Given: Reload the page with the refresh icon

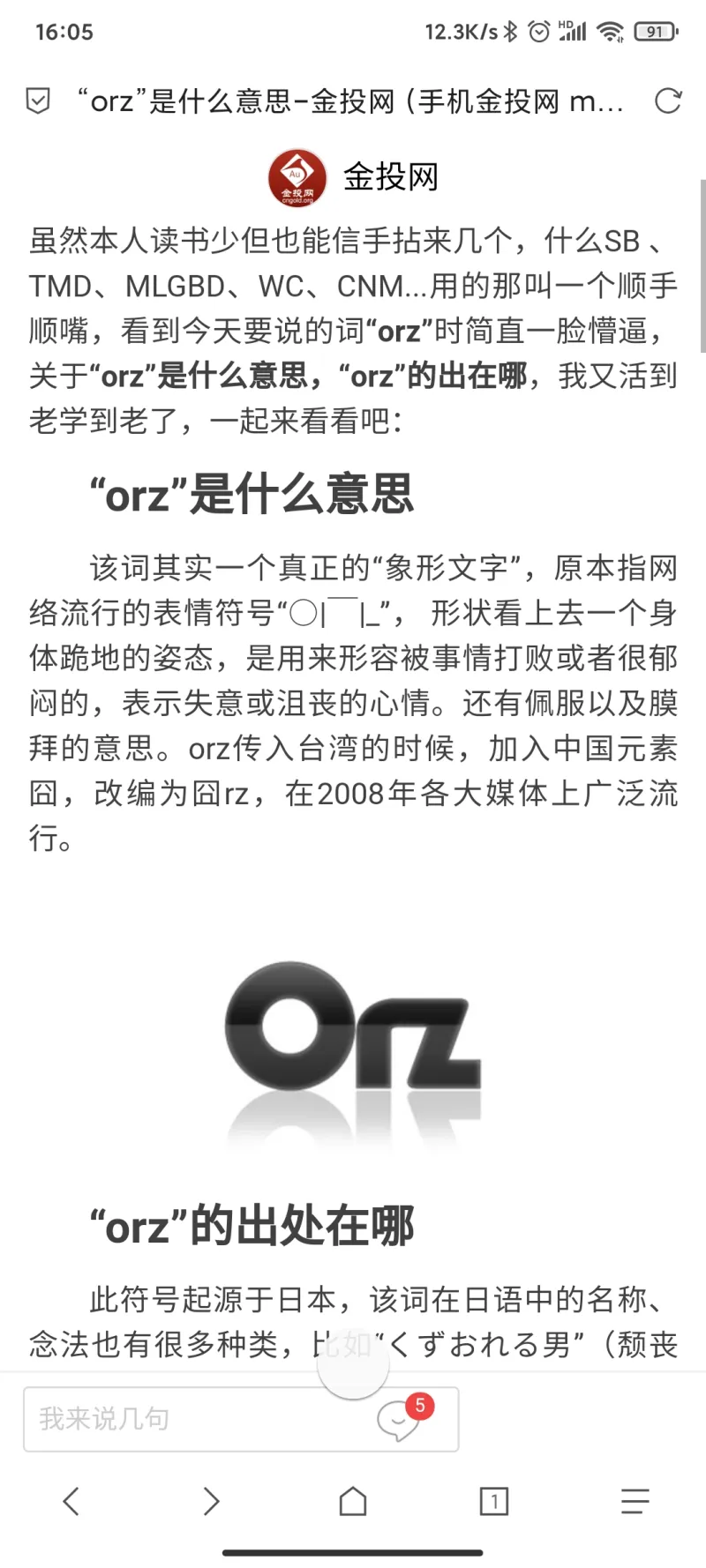Looking at the screenshot, I should pos(668,101).
